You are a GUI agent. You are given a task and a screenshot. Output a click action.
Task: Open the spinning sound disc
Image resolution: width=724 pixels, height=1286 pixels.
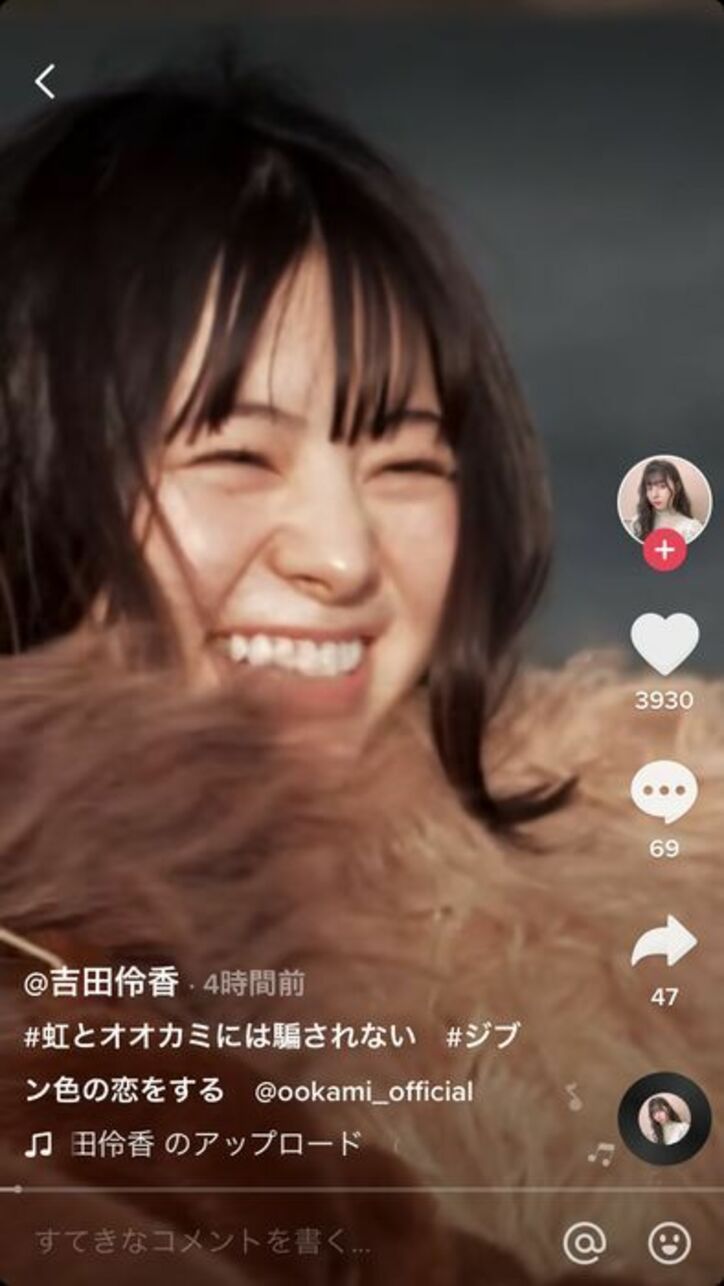[664, 1118]
